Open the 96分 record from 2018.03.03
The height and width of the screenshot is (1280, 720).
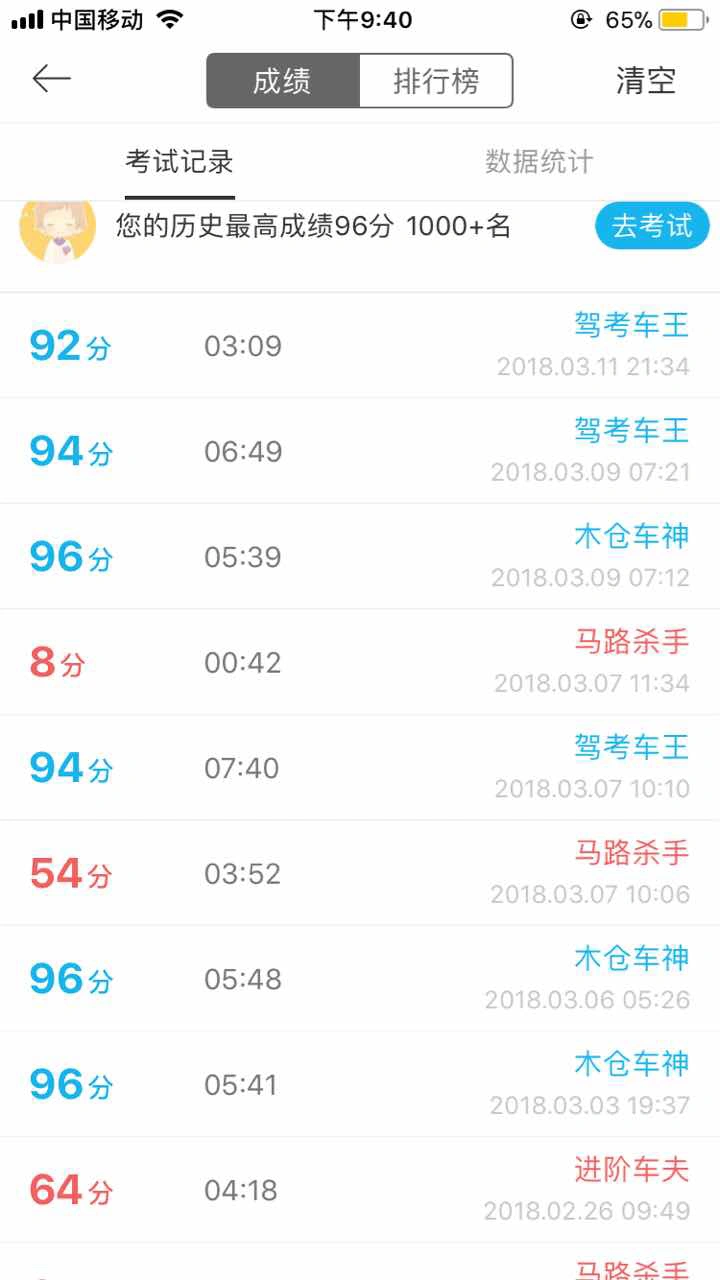[x=360, y=1084]
